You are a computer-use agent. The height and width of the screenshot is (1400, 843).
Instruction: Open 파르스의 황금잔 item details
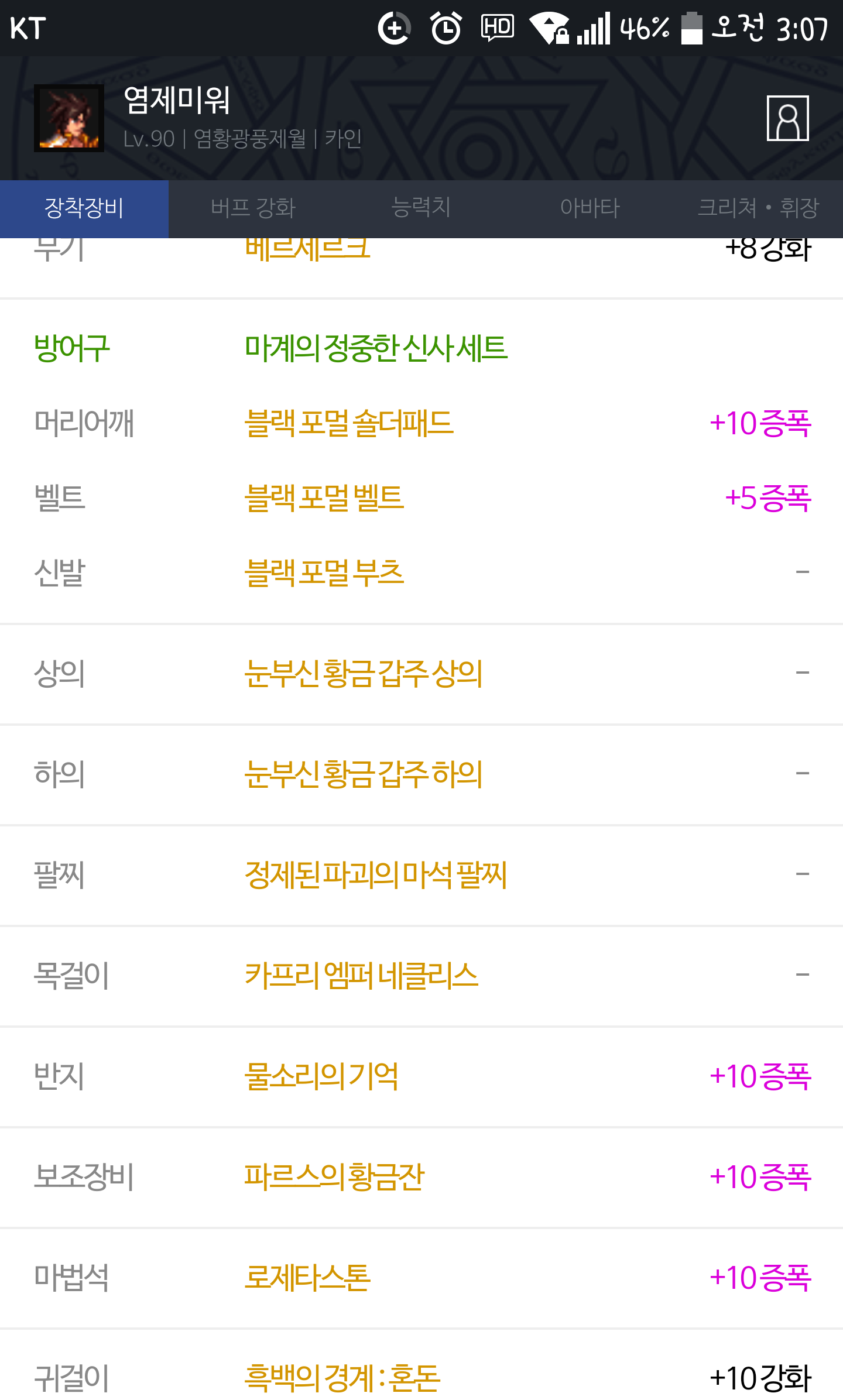[x=334, y=1177]
